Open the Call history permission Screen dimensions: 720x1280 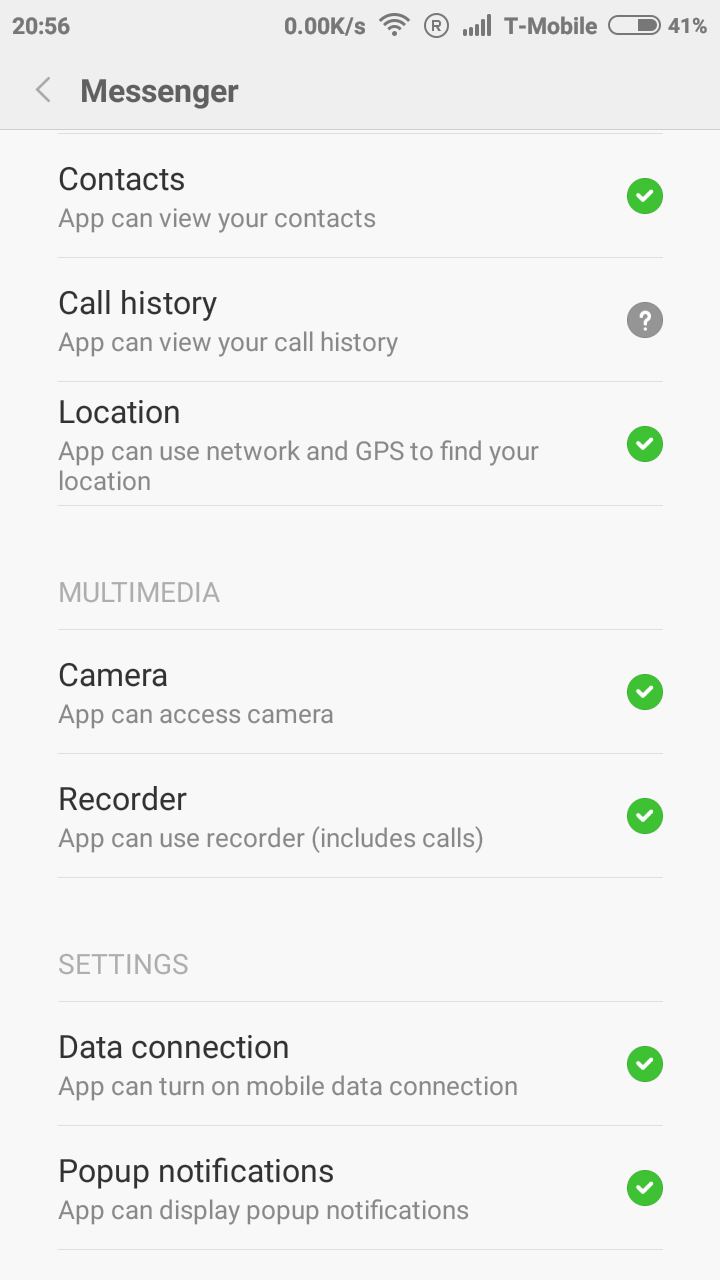tap(360, 320)
